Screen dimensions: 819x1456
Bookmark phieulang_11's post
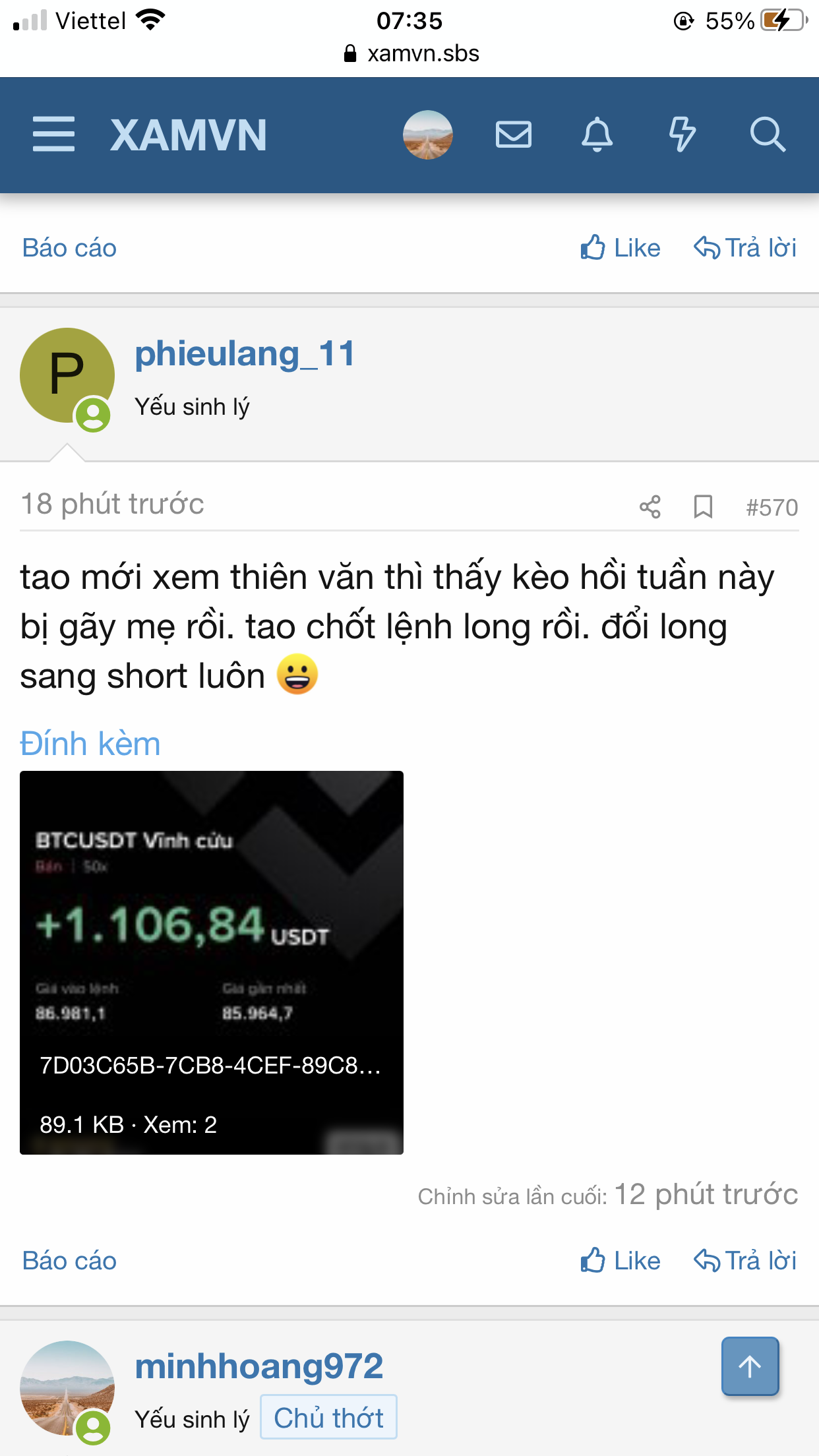[703, 507]
